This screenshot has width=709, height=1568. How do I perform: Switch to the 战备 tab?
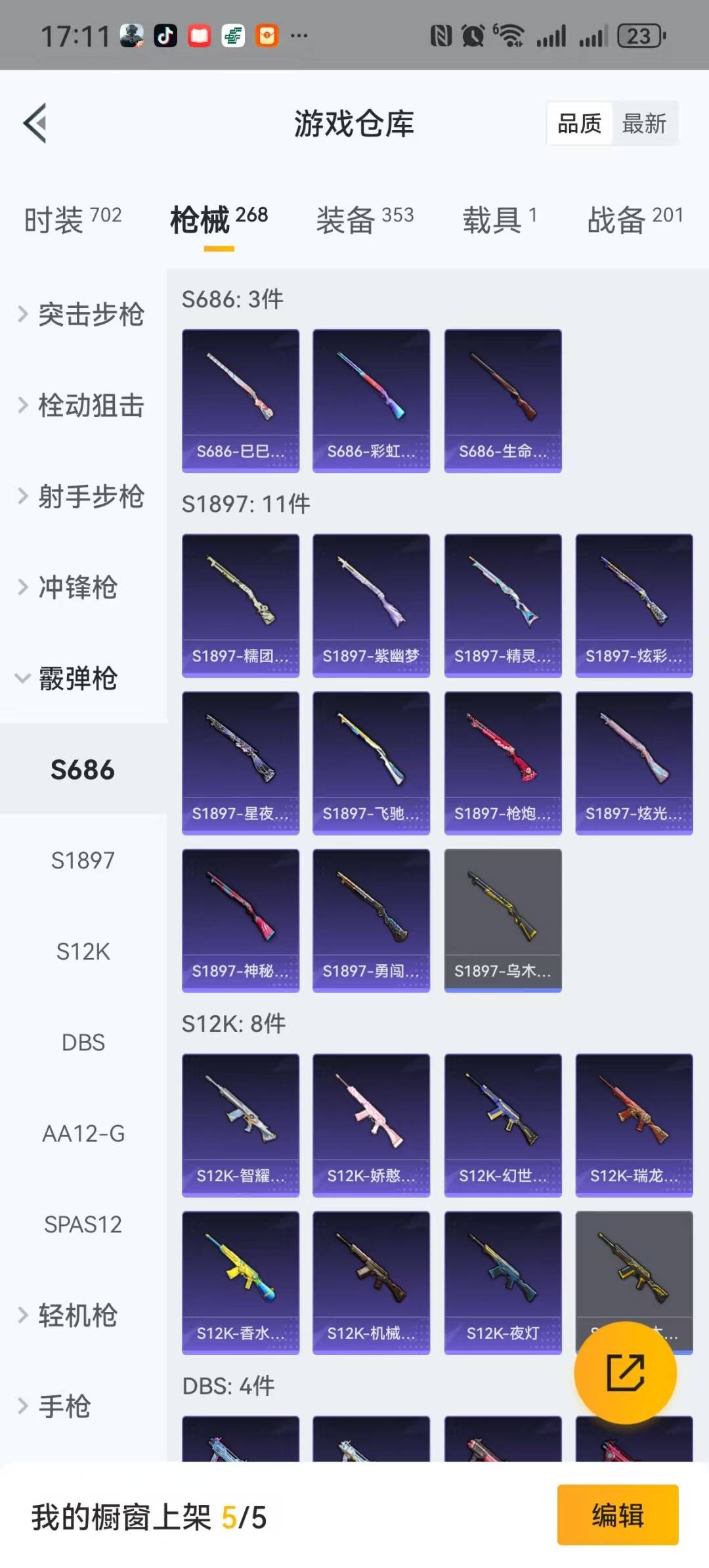coord(634,219)
